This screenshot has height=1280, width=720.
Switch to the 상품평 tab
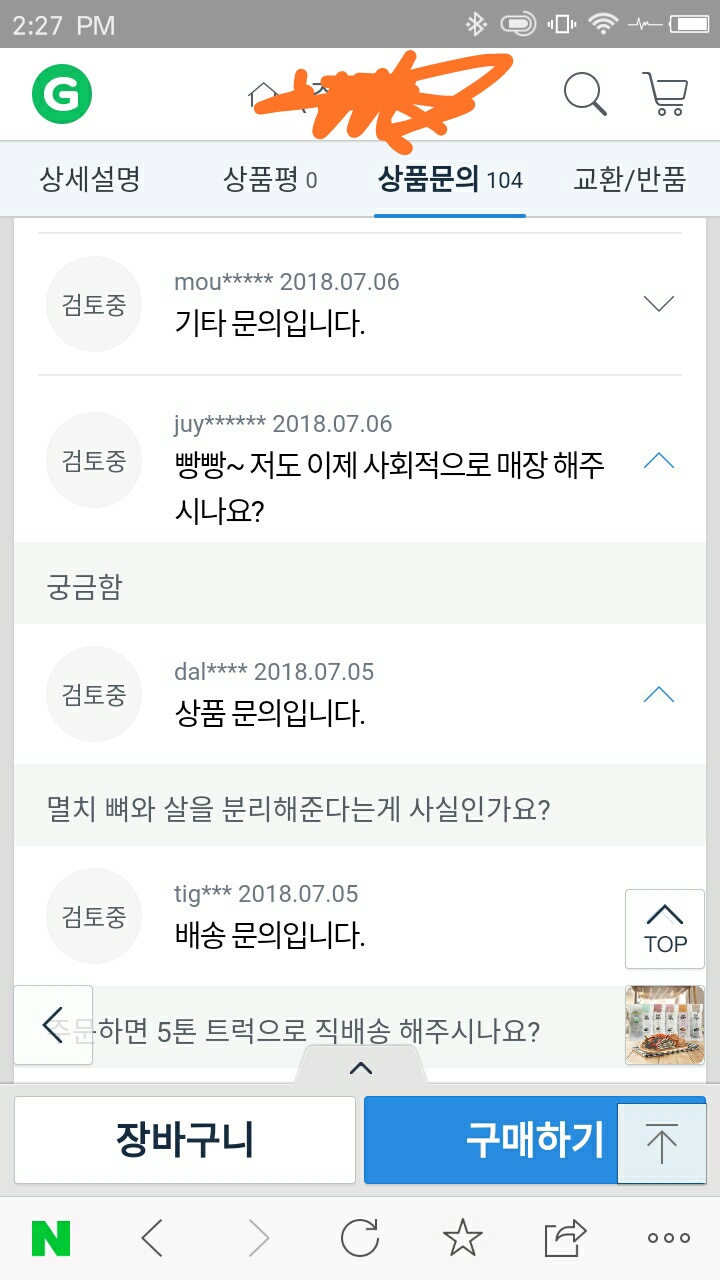270,180
